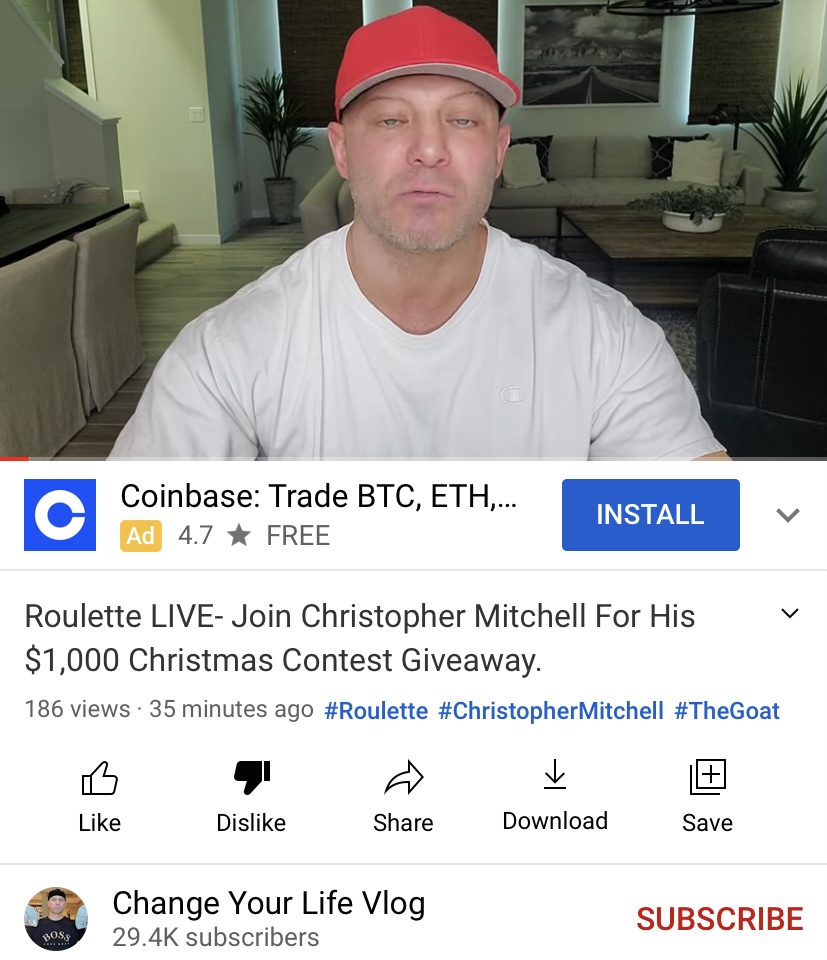Save the video to a playlist
The height and width of the screenshot is (960, 827).
coord(707,796)
